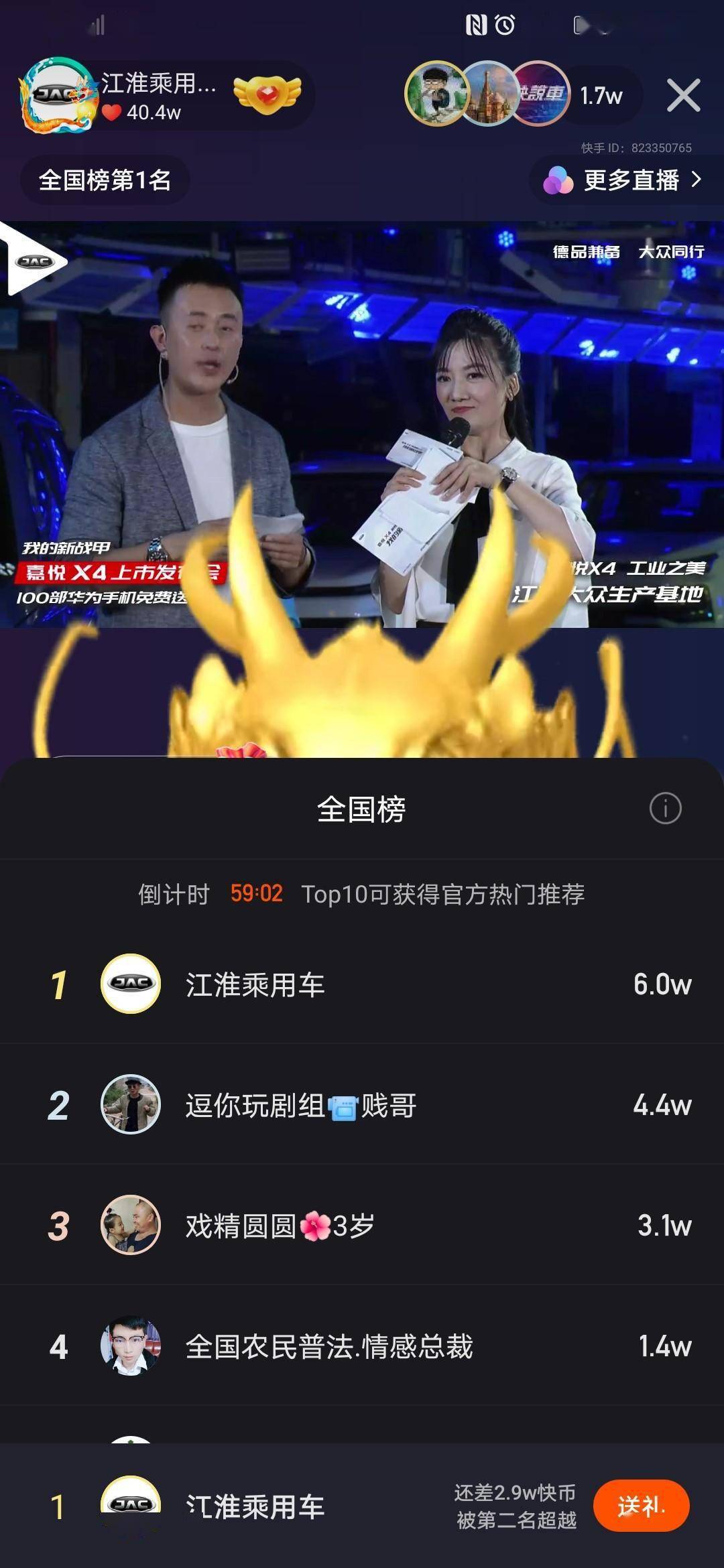The image size is (724, 1568).
Task: Close the live stream with the X
Action: (x=683, y=95)
